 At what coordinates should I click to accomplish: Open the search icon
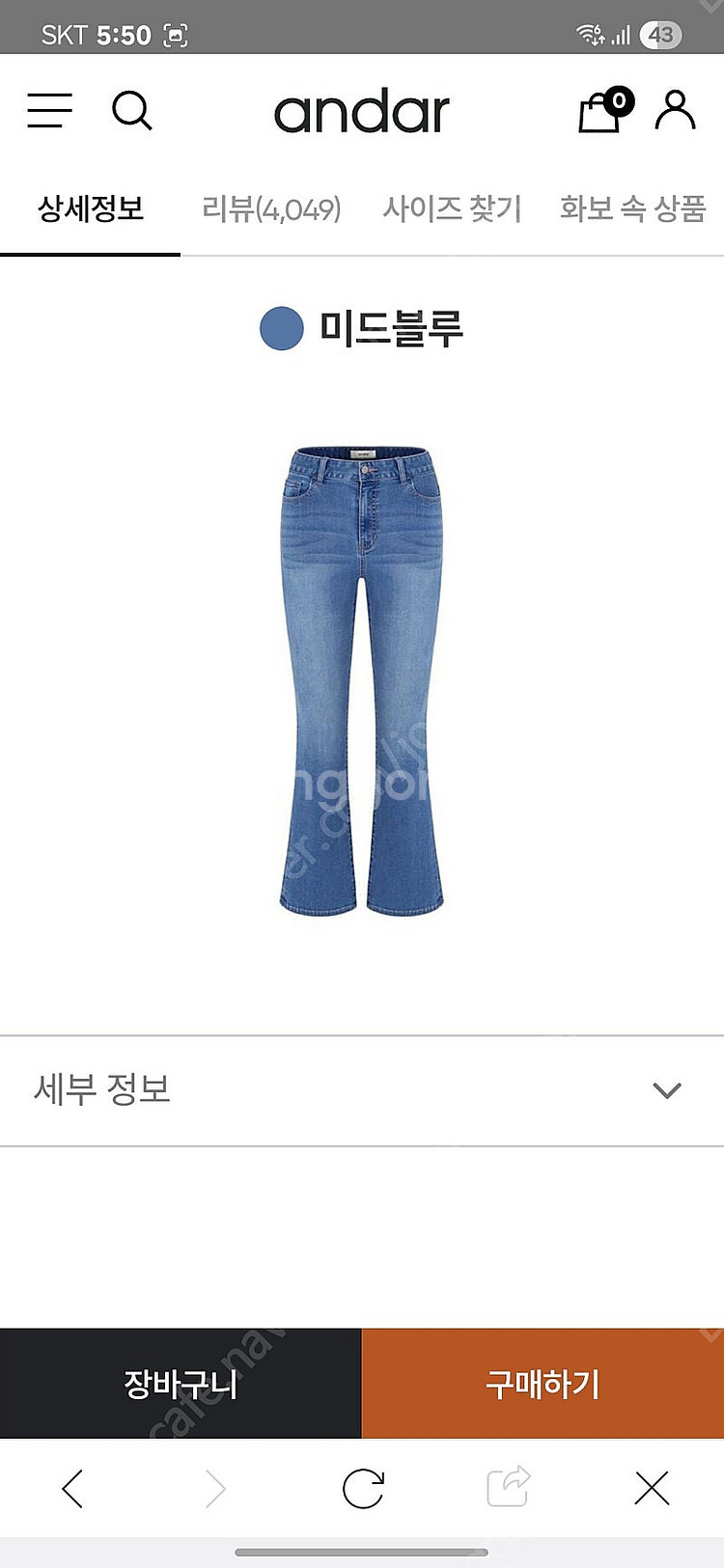pos(132,111)
